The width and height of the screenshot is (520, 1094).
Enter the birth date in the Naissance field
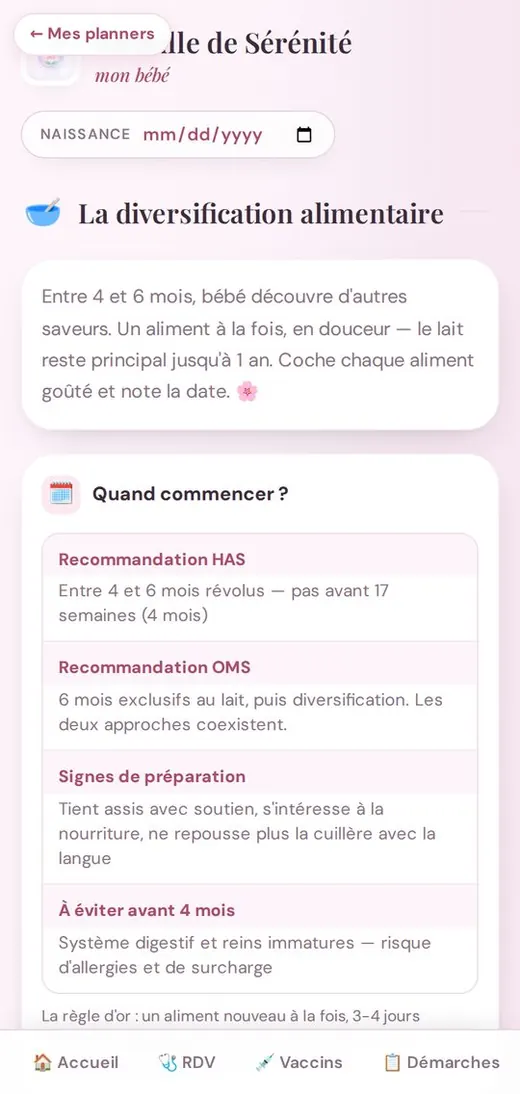click(202, 135)
